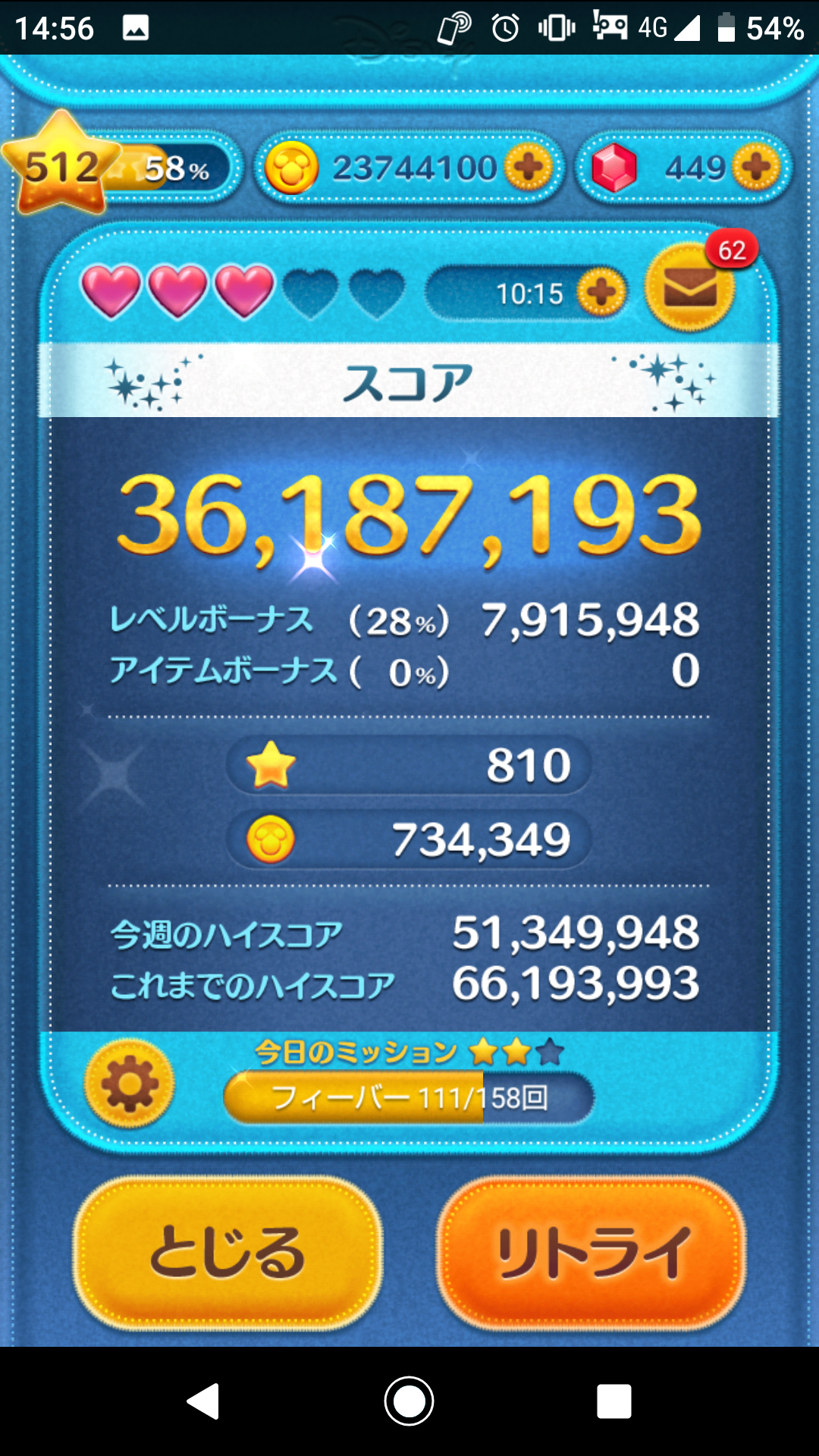Add more rubies with the plus icon
819x1456 pixels.
[x=756, y=167]
